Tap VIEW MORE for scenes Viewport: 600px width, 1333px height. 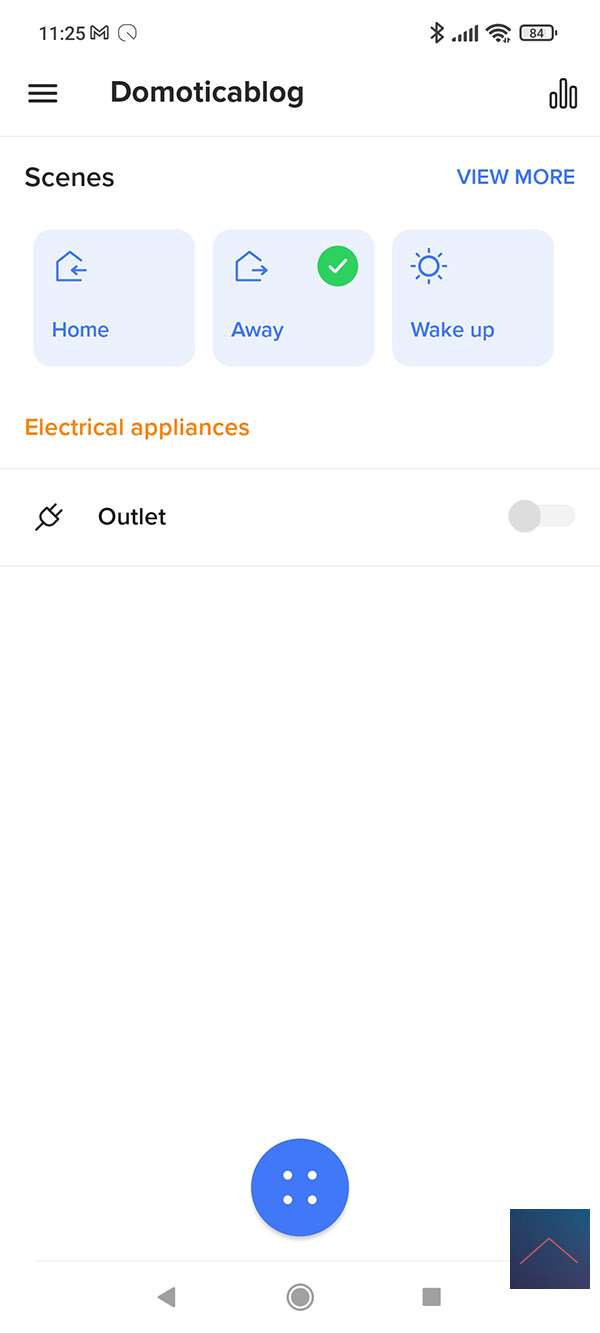coord(515,177)
